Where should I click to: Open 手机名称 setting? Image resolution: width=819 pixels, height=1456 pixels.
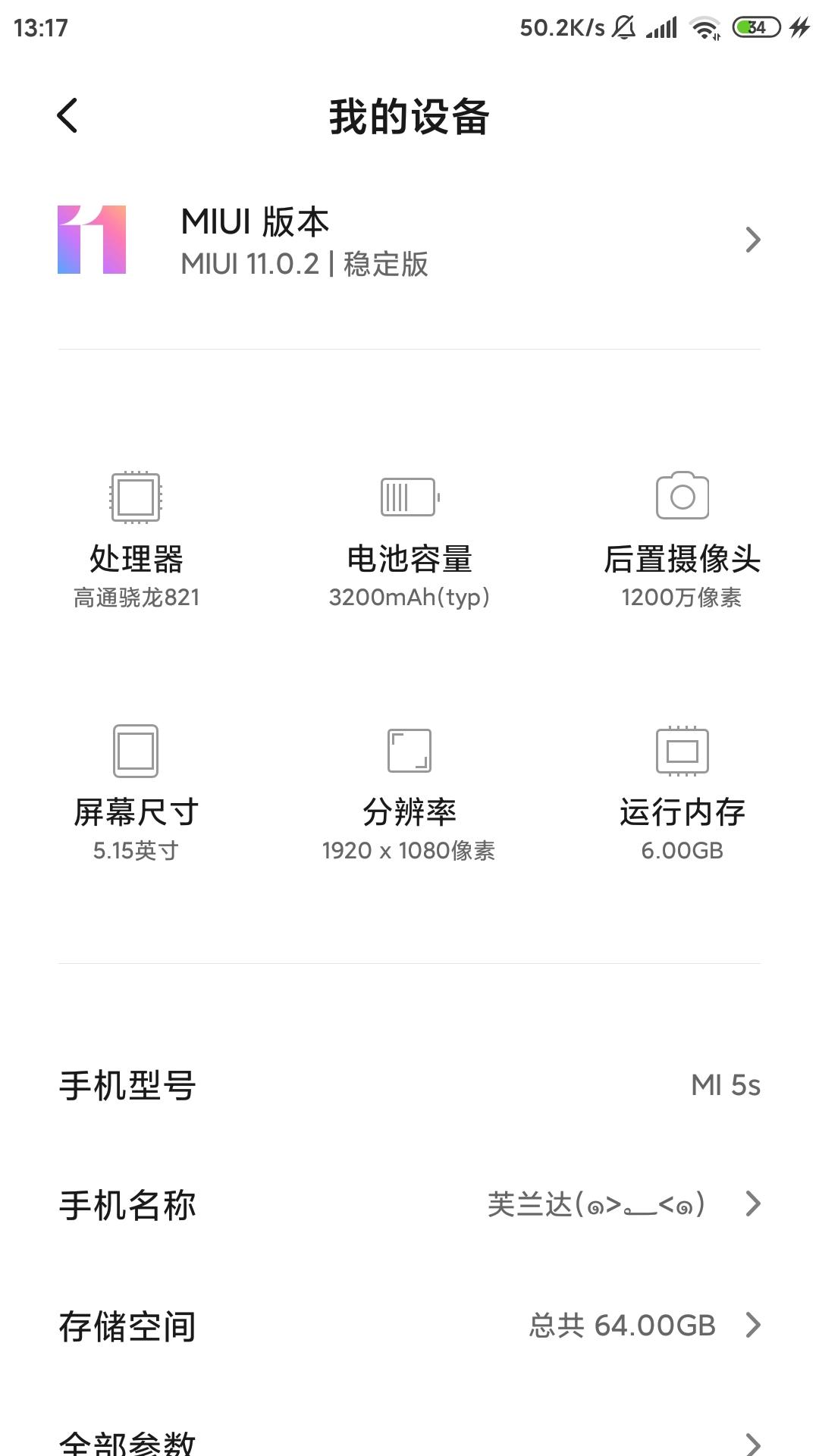(x=409, y=1204)
